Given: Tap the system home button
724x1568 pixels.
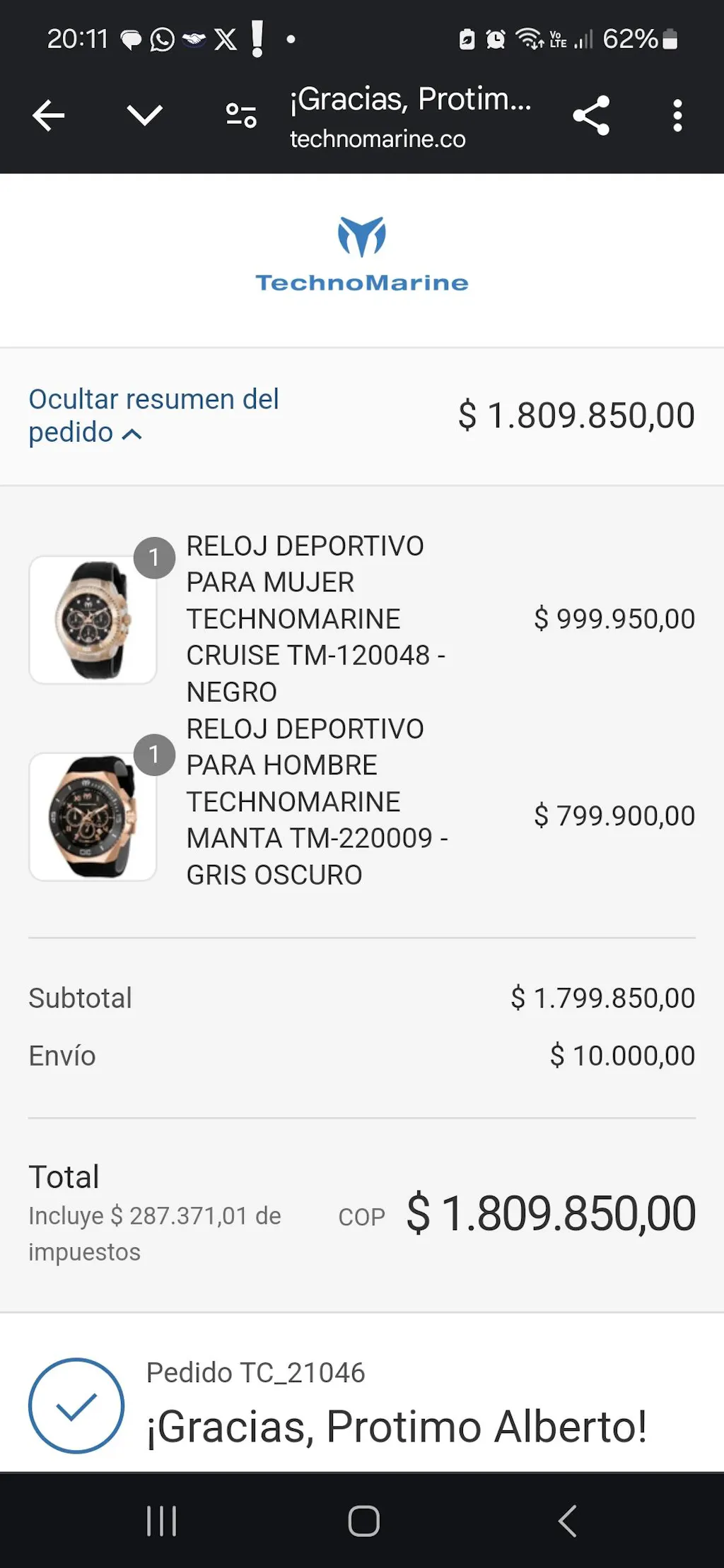Looking at the screenshot, I should point(363,1521).
